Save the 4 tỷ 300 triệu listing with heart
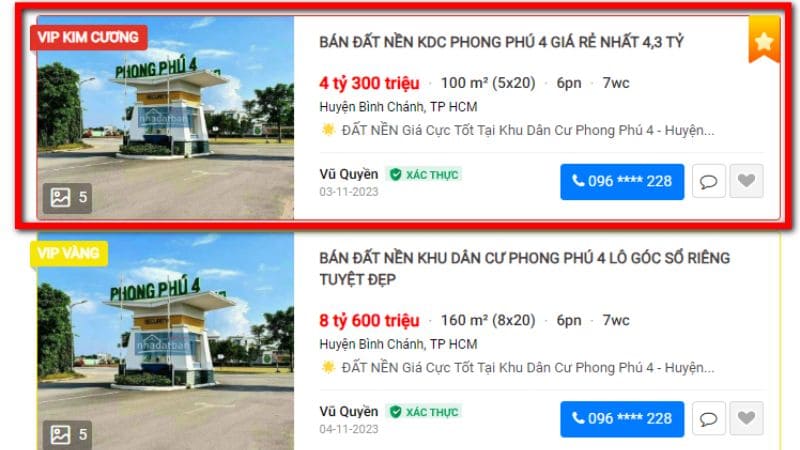This screenshot has height=450, width=800. [747, 182]
